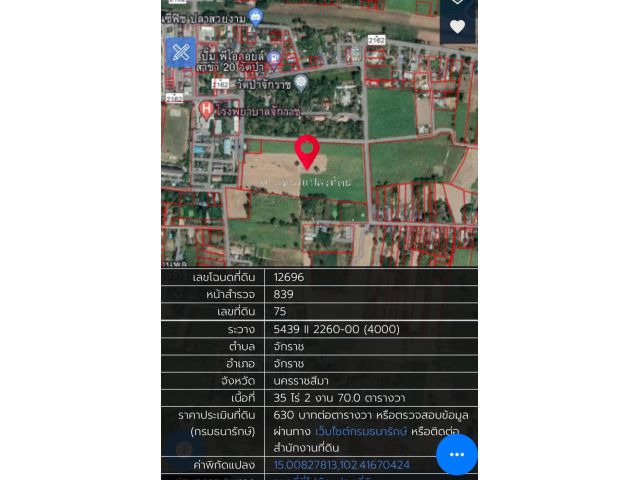
Task: Open the parcel coordinates link 15.00827813,102.41670424
Action: 341,465
